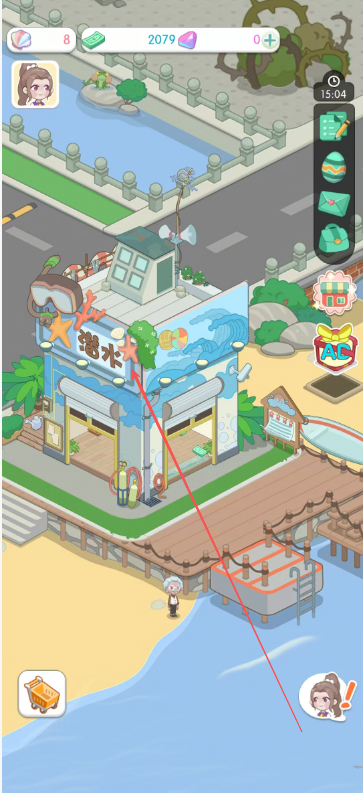This screenshot has width=363, height=793.
Task: Open the AC gift box
Action: tap(336, 347)
